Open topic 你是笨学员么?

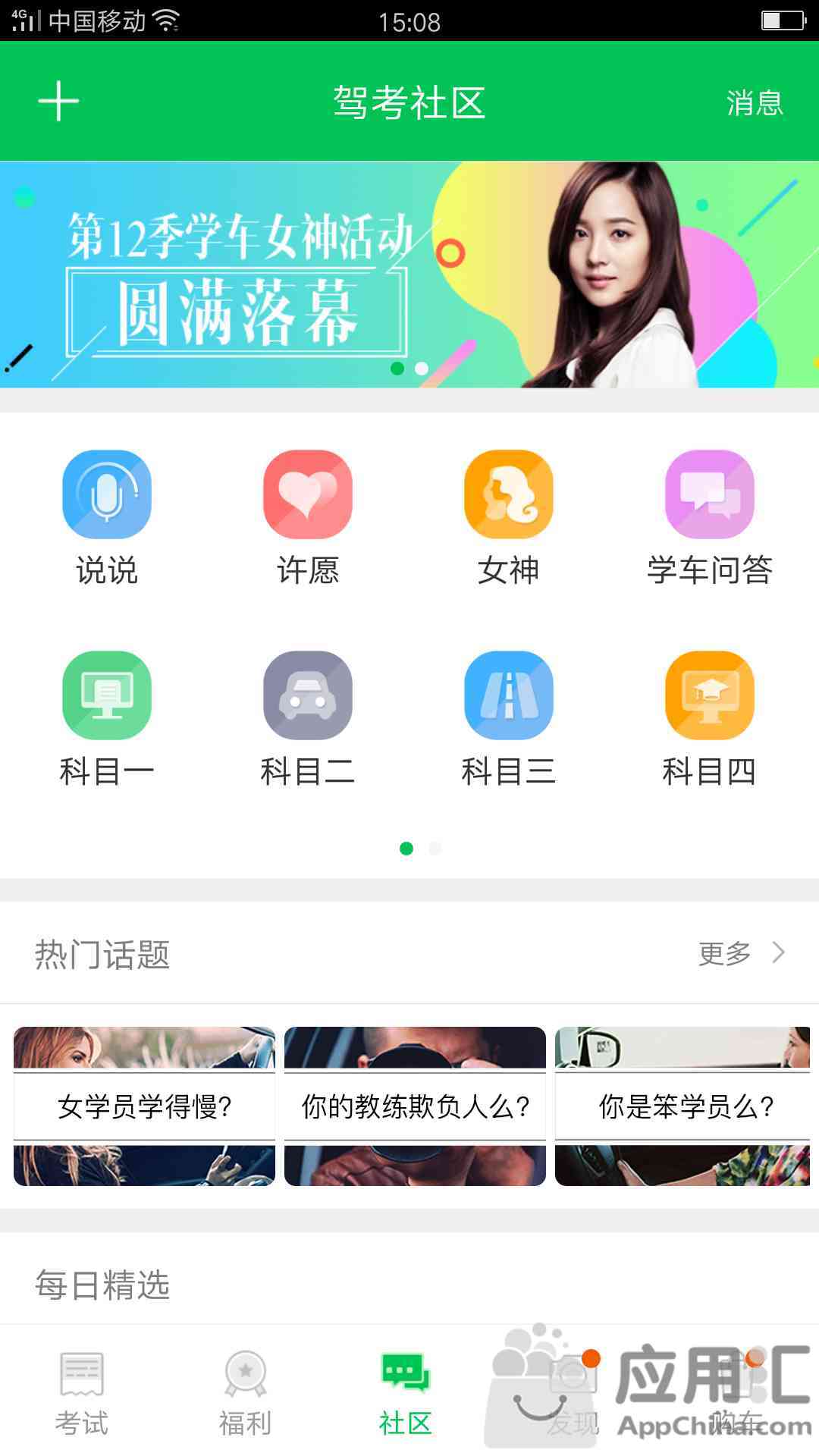pos(684,1106)
